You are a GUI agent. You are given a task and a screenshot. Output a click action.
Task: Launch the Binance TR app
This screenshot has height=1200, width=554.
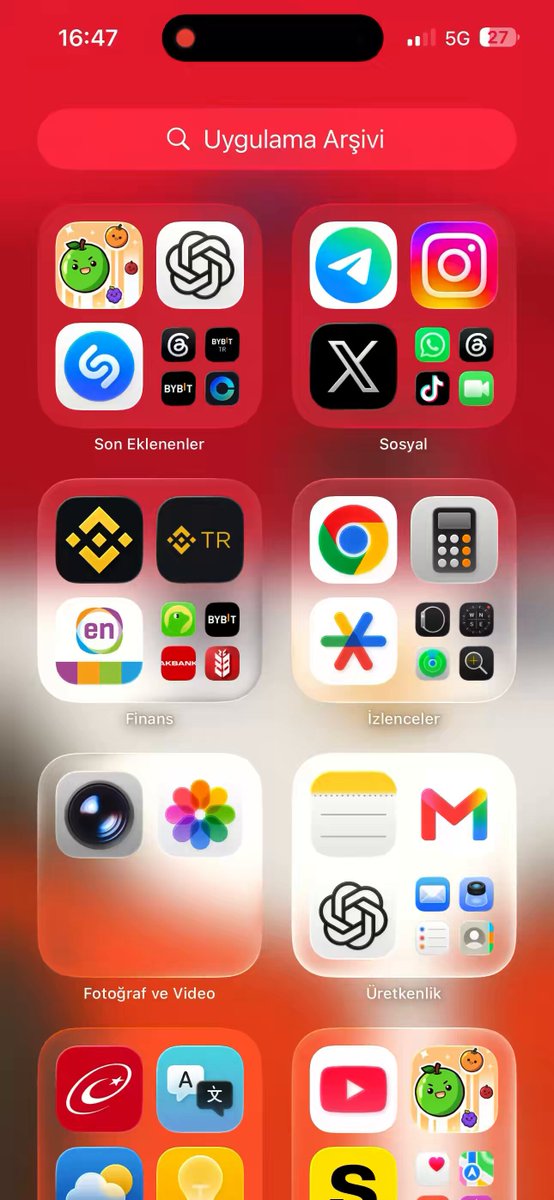200,540
